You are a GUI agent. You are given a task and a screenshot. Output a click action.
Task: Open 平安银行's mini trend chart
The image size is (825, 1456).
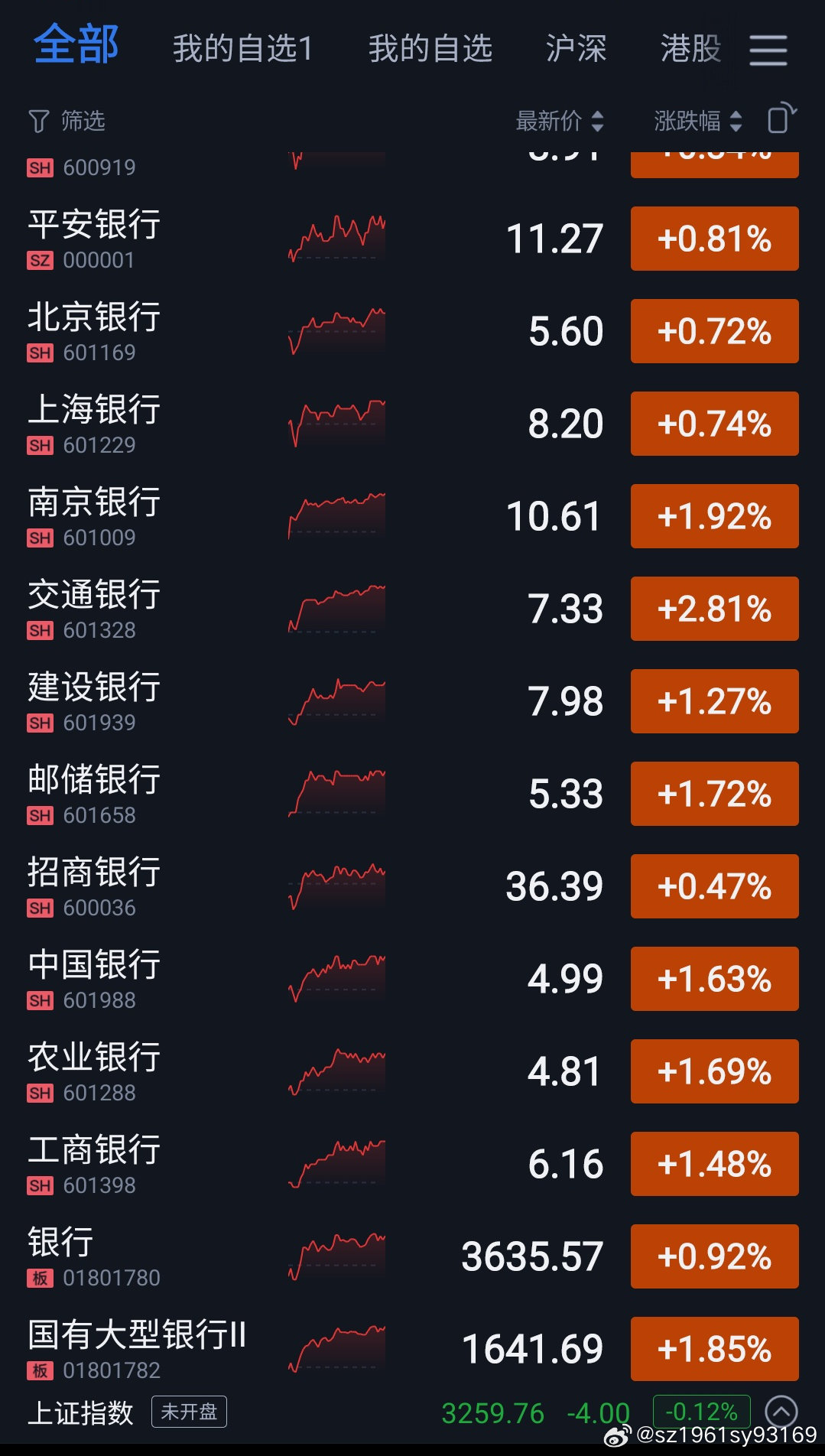click(336, 239)
